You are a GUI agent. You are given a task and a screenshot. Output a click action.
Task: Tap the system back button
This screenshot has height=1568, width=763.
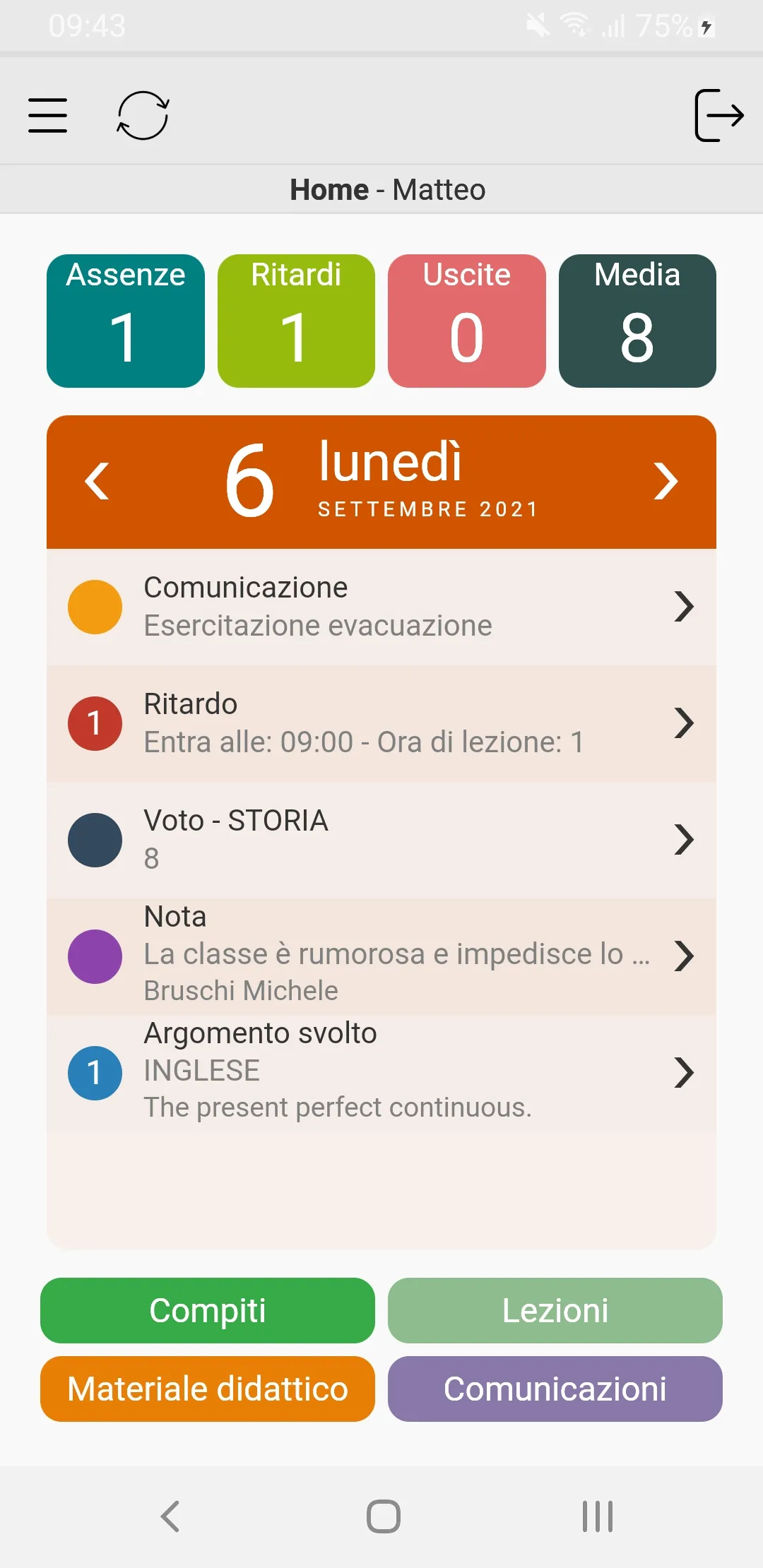click(170, 1516)
